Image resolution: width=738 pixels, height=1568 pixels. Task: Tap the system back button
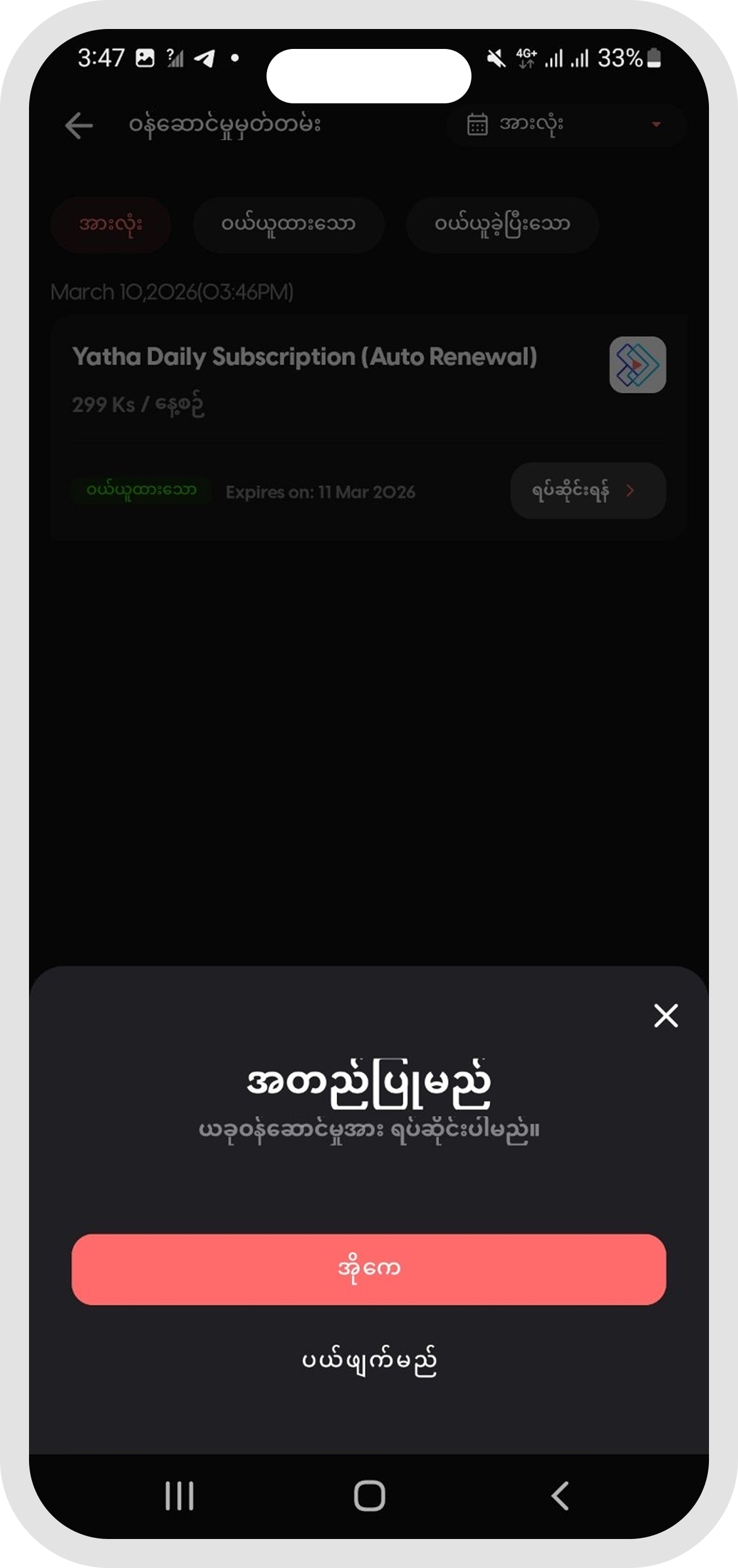(x=560, y=1495)
